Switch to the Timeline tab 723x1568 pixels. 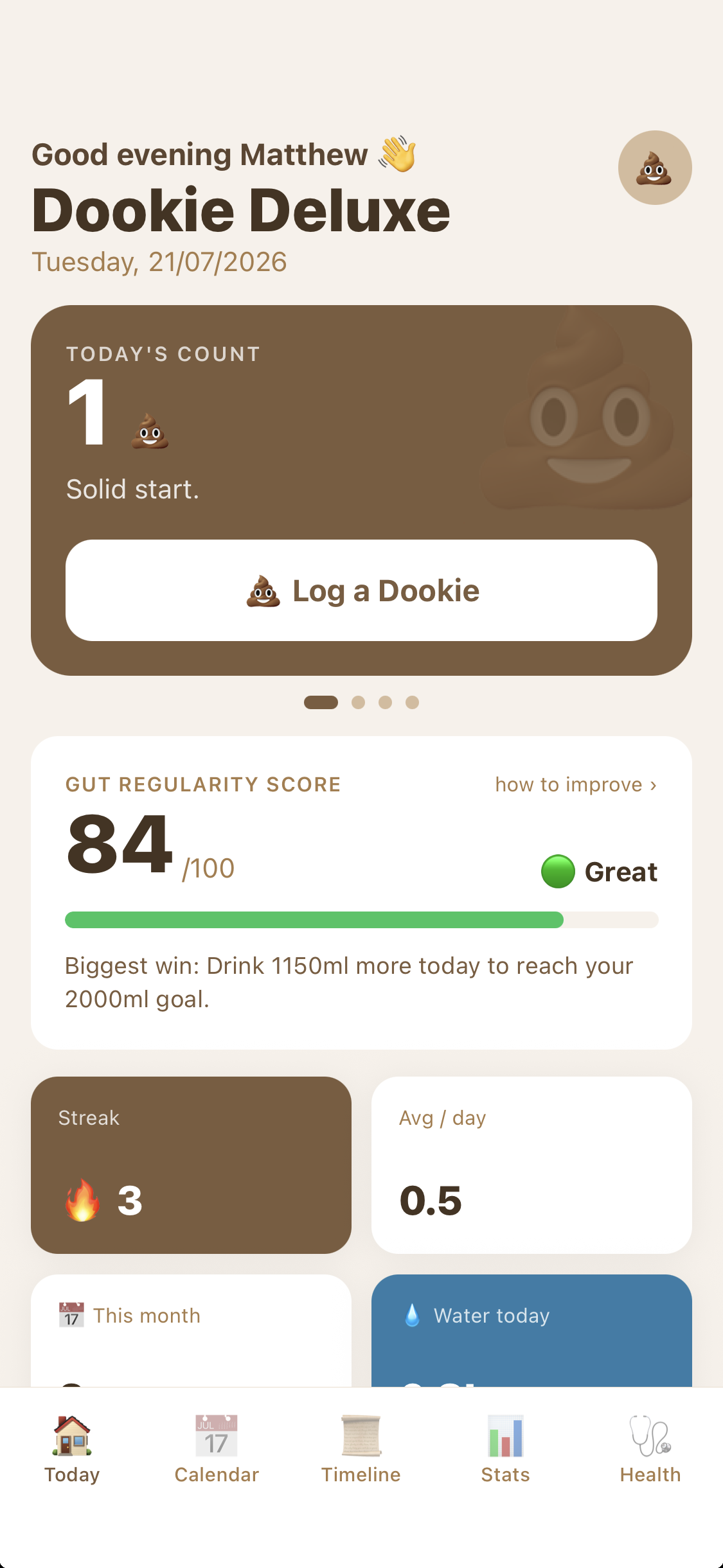(361, 1449)
